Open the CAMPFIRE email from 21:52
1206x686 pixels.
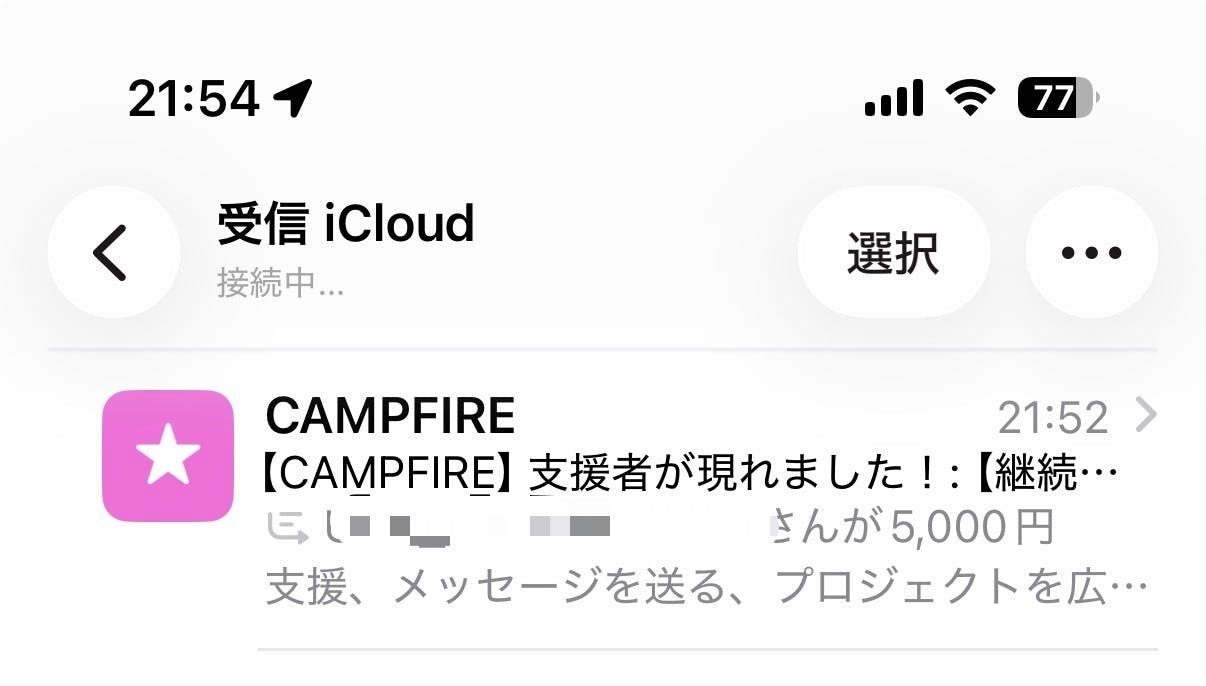pos(690,500)
